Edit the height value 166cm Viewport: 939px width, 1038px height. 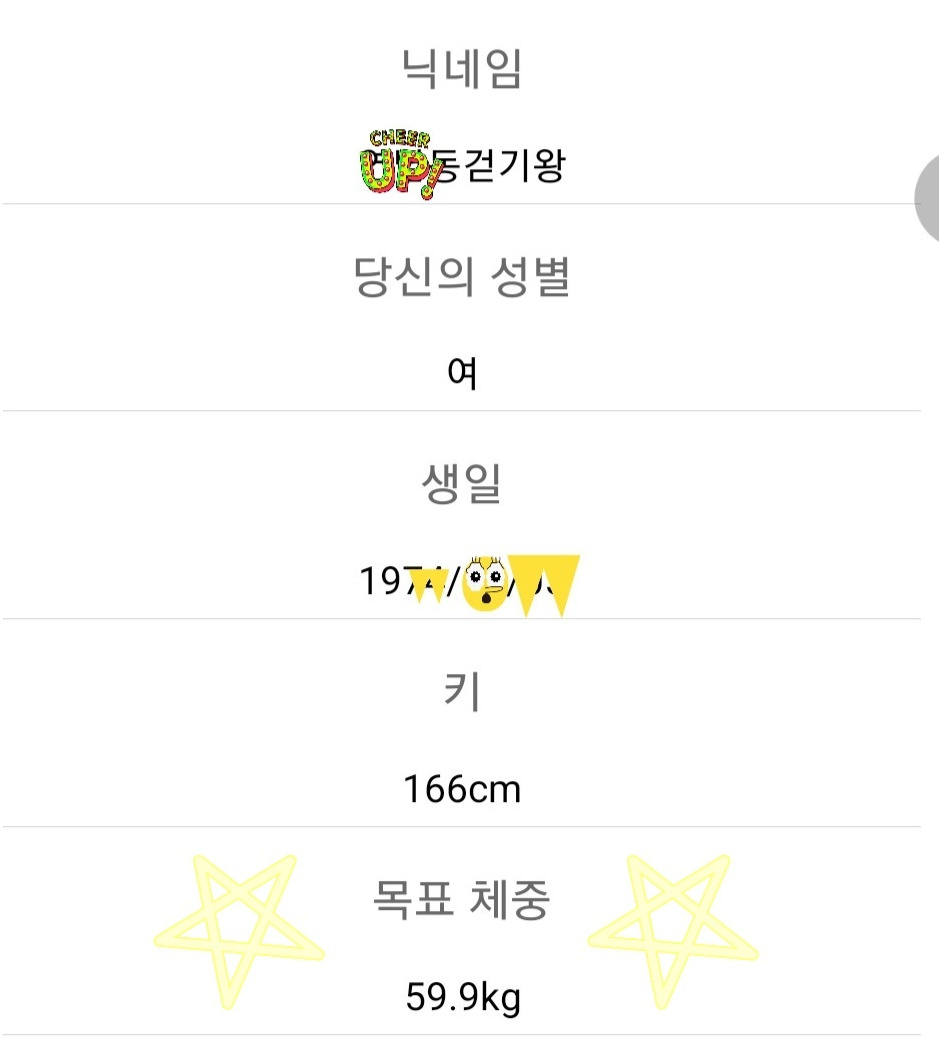point(460,789)
